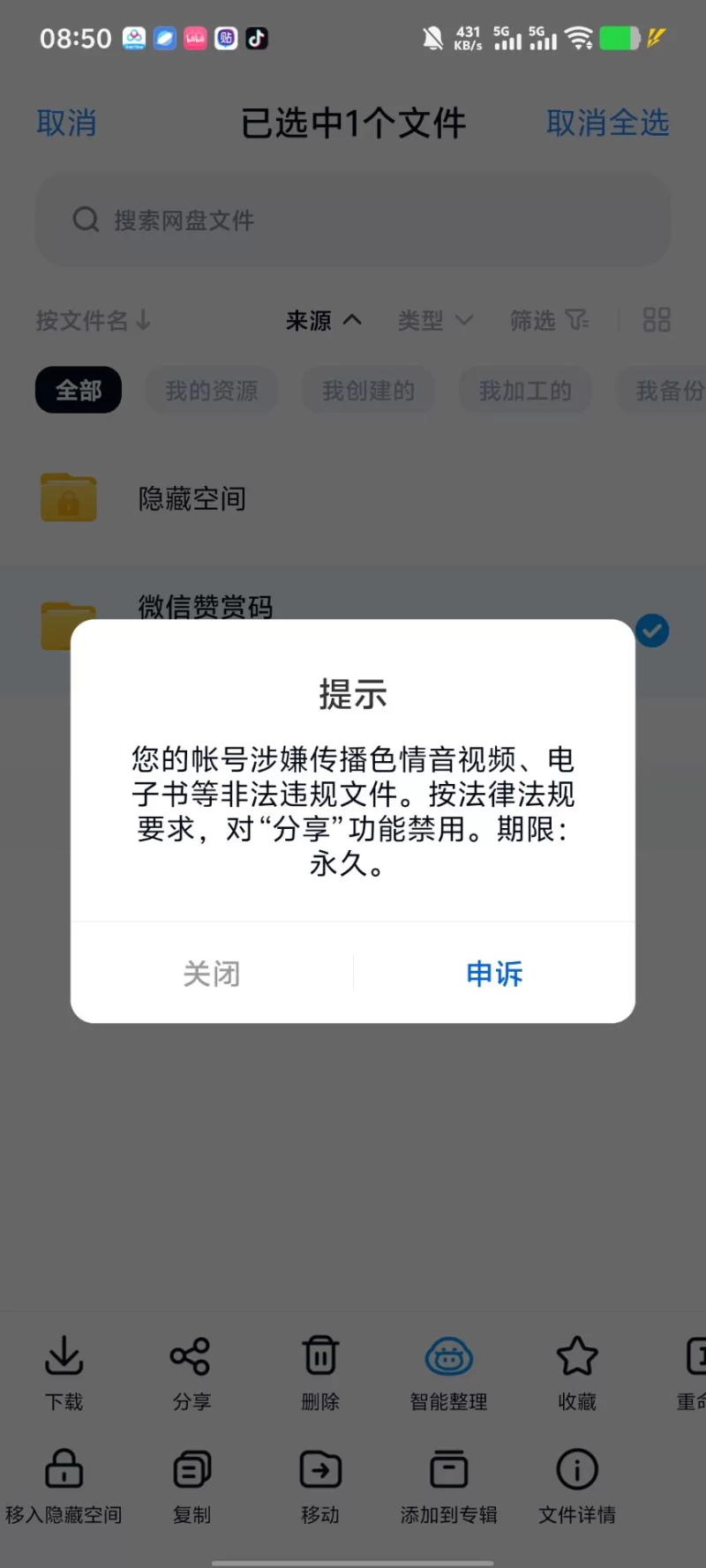Uncheck the 微信赞赏码 folder checkbox
706x1568 pixels.
652,631
